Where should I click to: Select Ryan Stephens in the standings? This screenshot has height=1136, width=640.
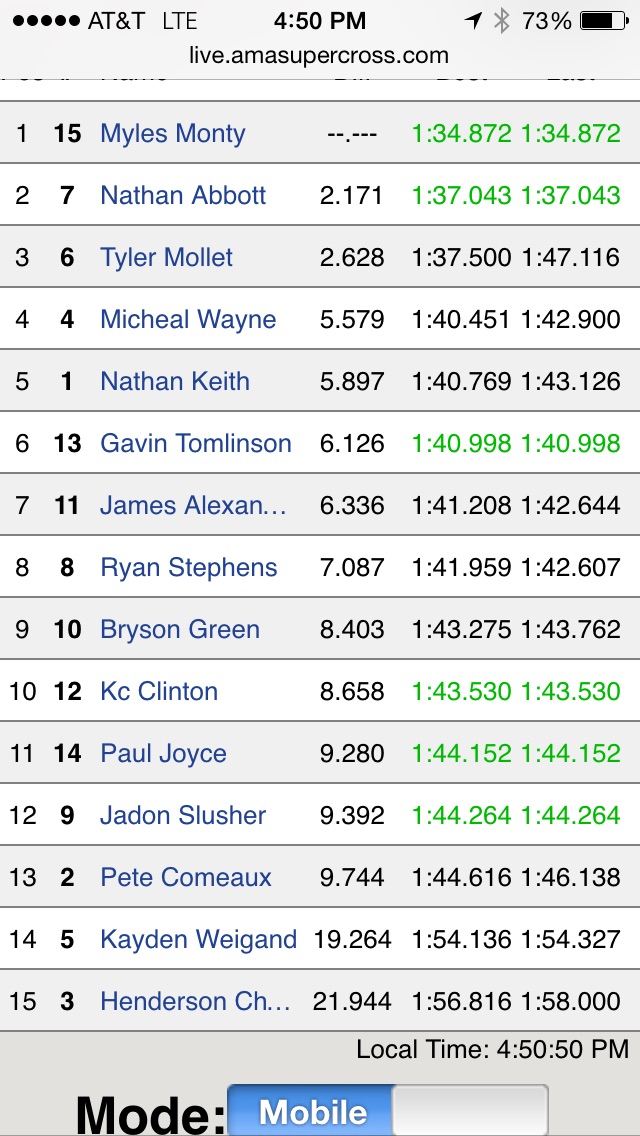188,567
